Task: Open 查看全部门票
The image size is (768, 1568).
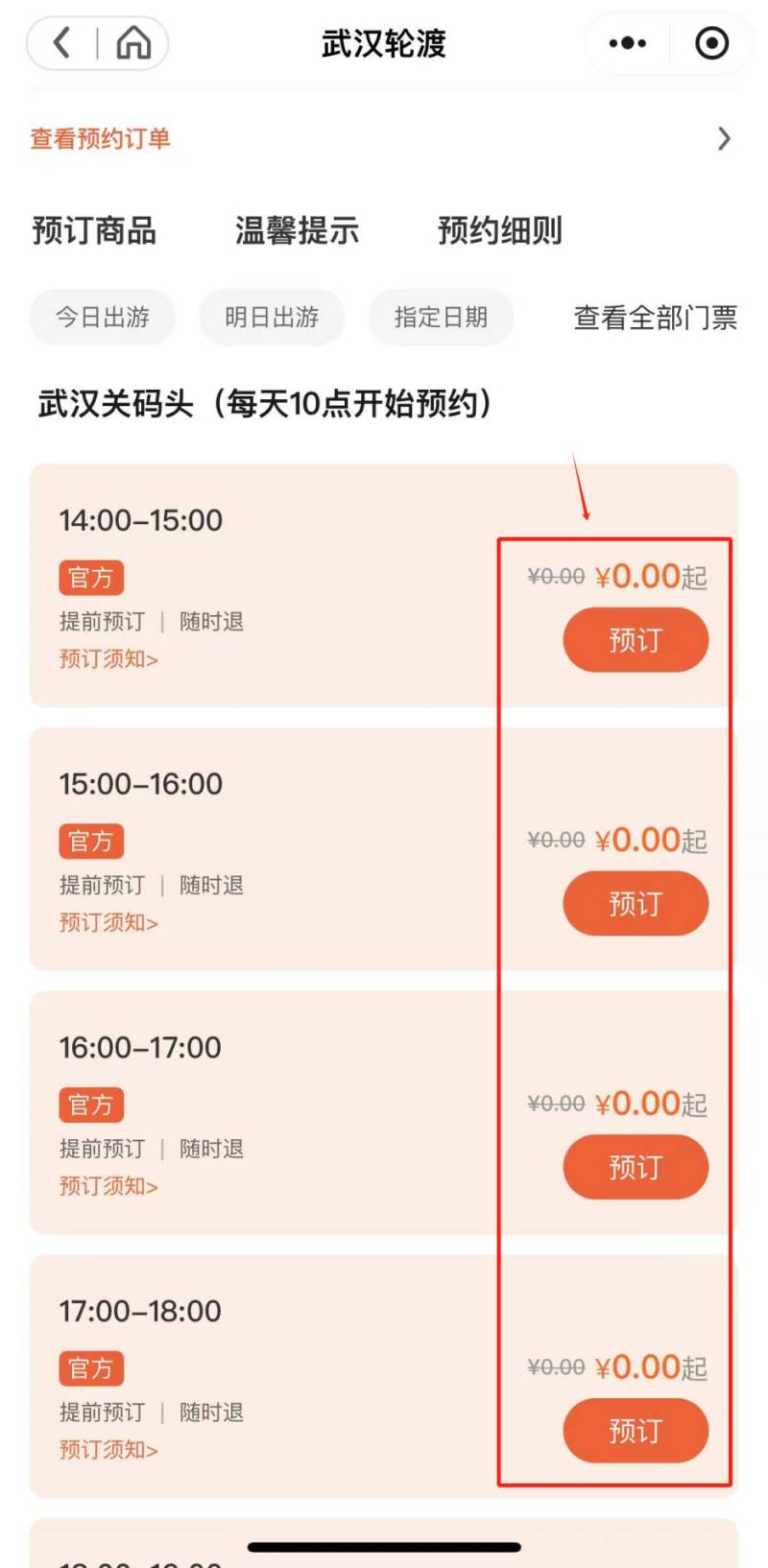Action: [x=655, y=317]
